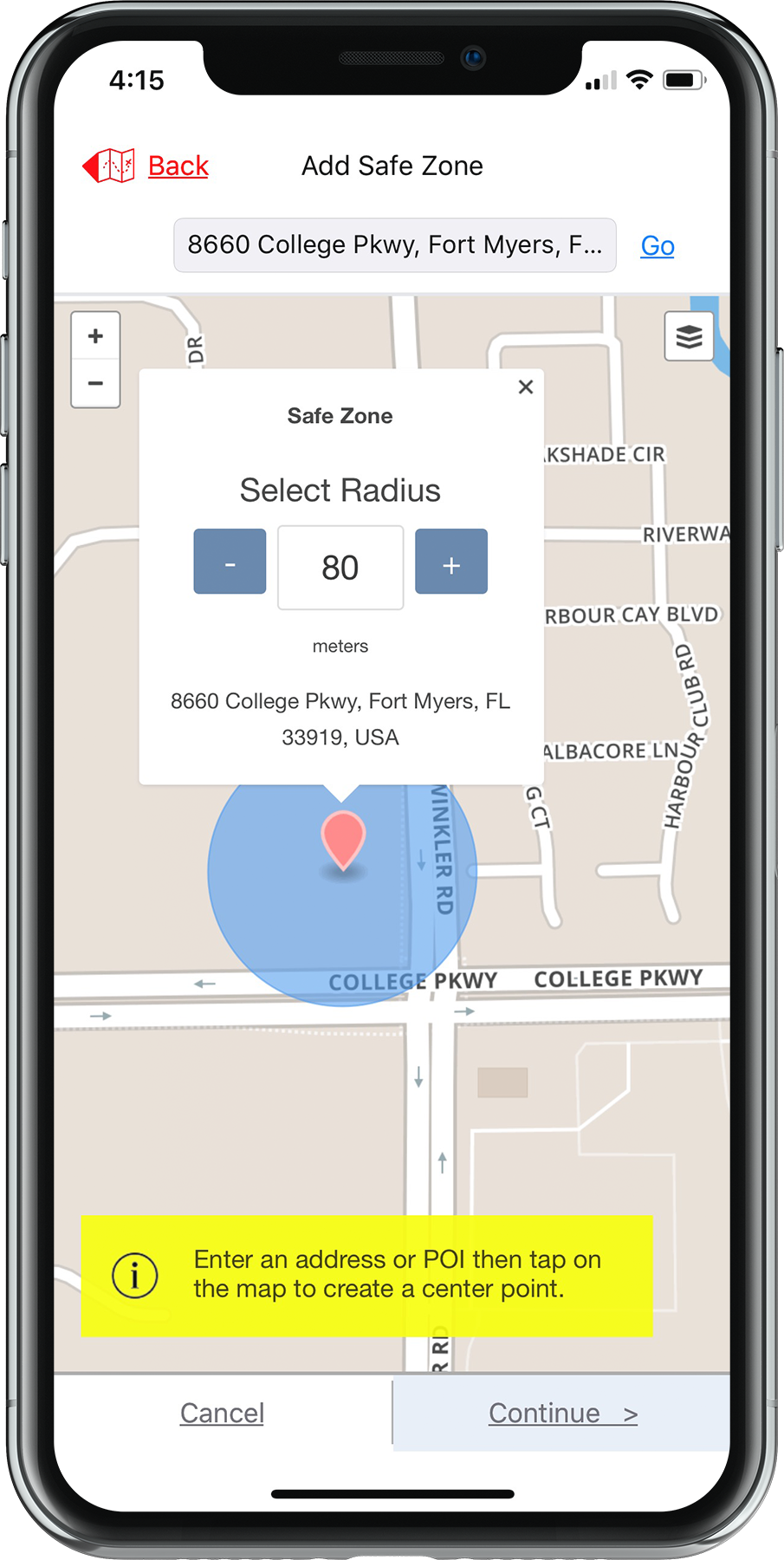Screen dimensions: 784x1560
Task: Decrease the safe zone radius
Action: point(230,562)
